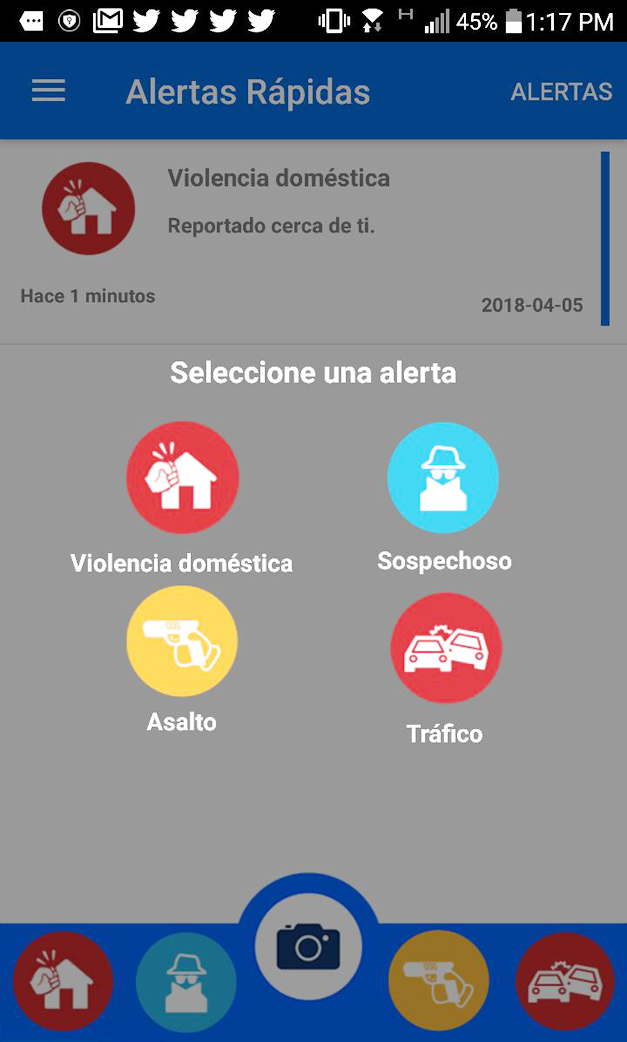Viewport: 627px width, 1042px height.
Task: Tap domestic violence shortcut in bottom bar
Action: tap(63, 982)
